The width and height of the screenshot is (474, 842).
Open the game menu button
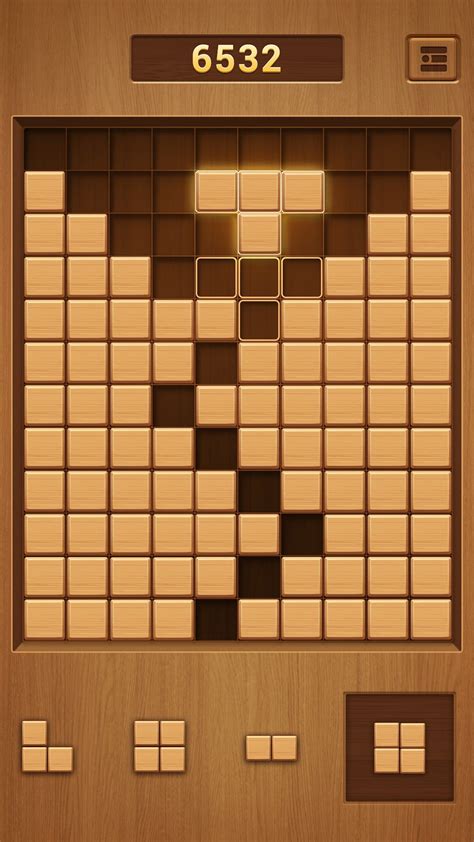433,59
